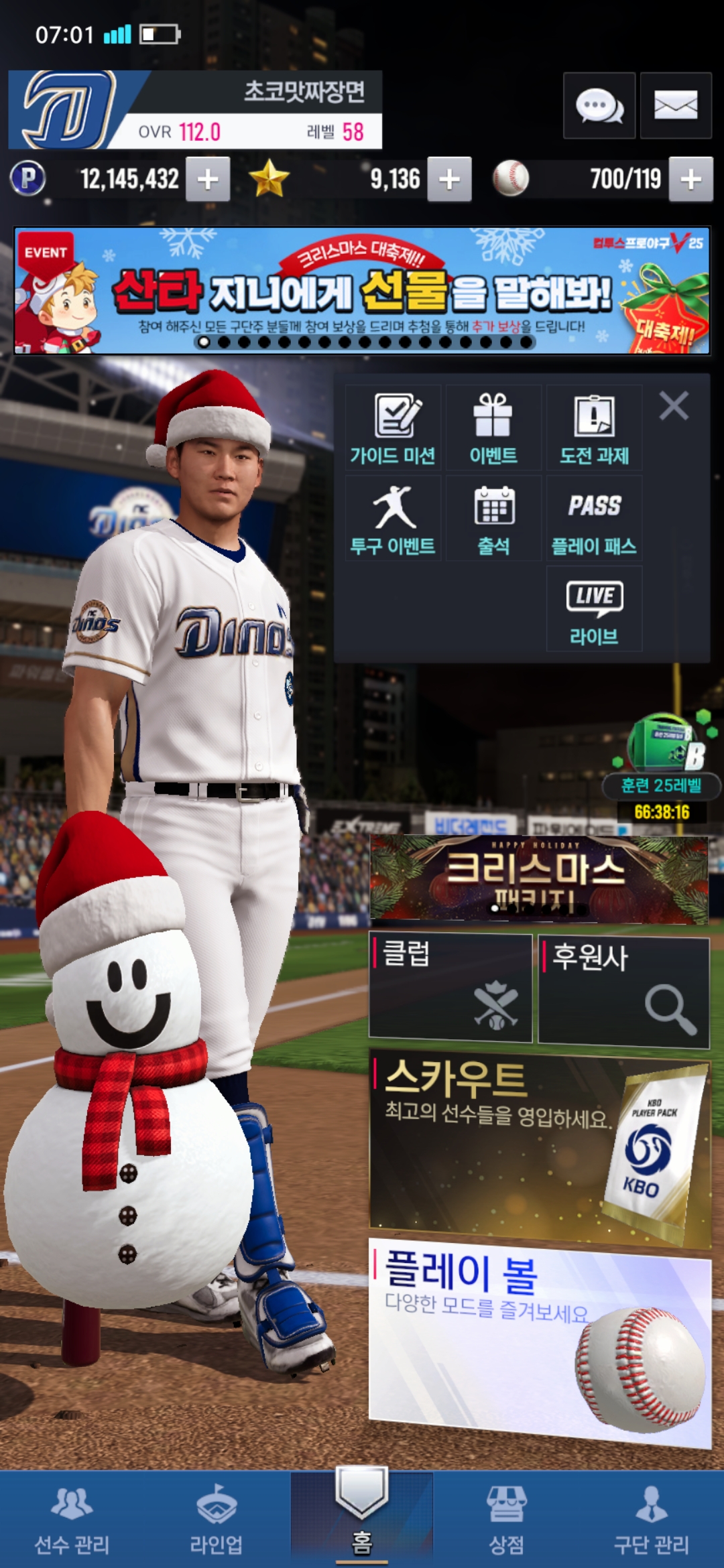Close the quick menu panel
The width and height of the screenshot is (724, 1568).
coord(674,406)
